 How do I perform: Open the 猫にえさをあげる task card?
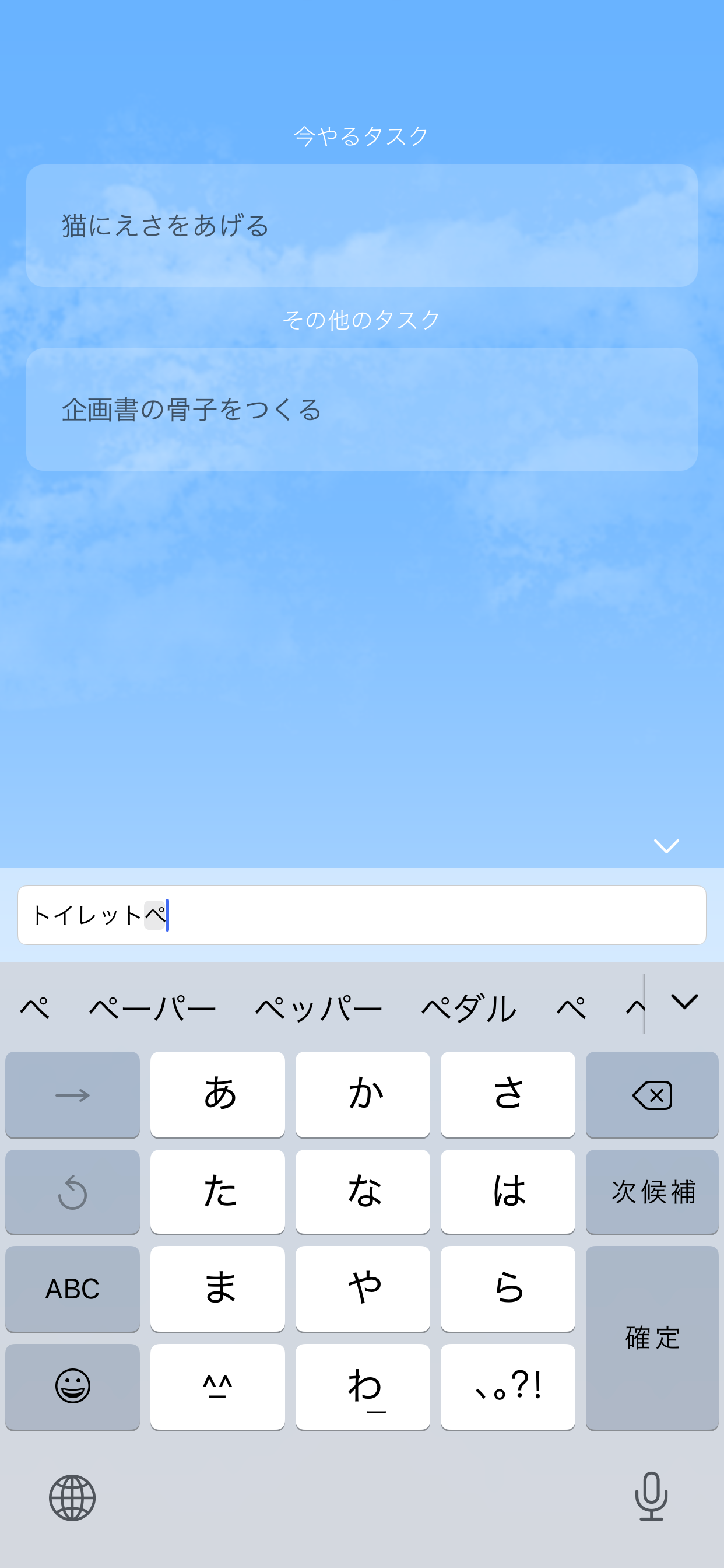[x=362, y=224]
